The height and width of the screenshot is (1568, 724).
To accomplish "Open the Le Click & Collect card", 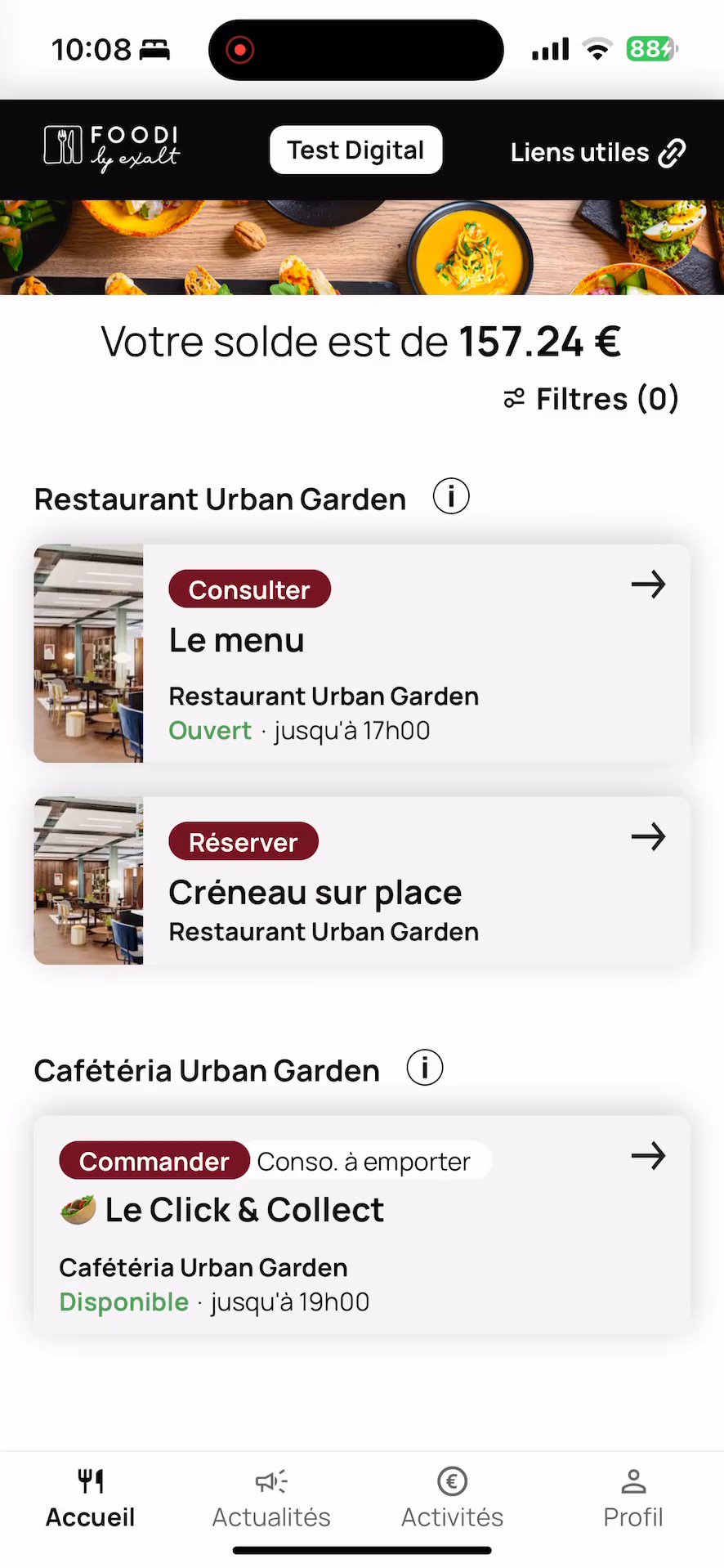I will tap(362, 1225).
